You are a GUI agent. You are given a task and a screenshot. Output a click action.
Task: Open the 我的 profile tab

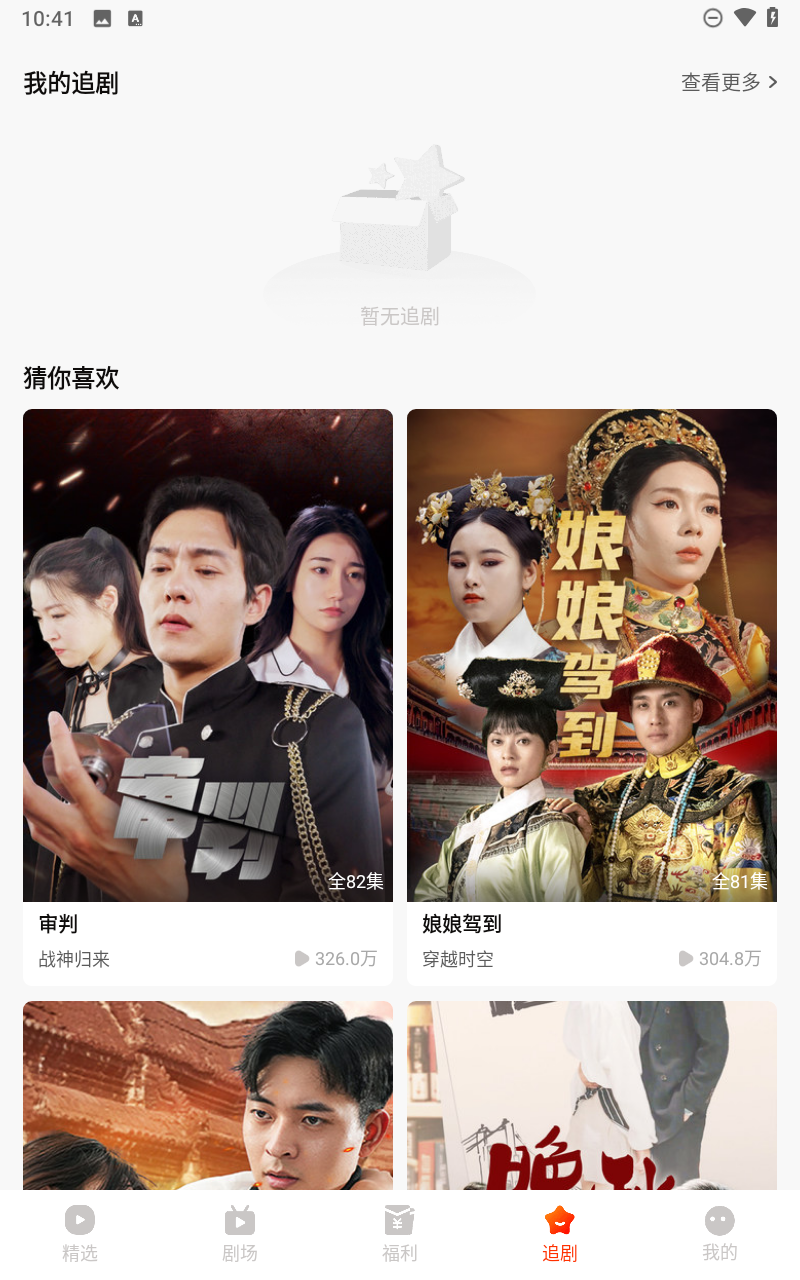click(720, 1234)
